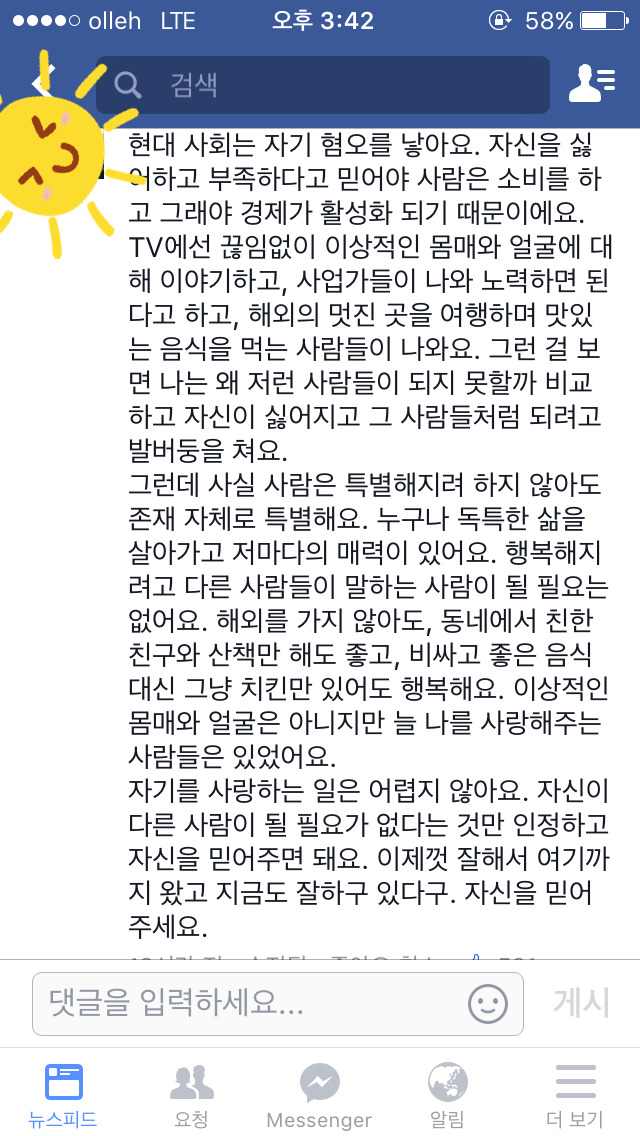The image size is (640, 1136).
Task: Switch to the 알림 notifications tab
Action: 447,1095
